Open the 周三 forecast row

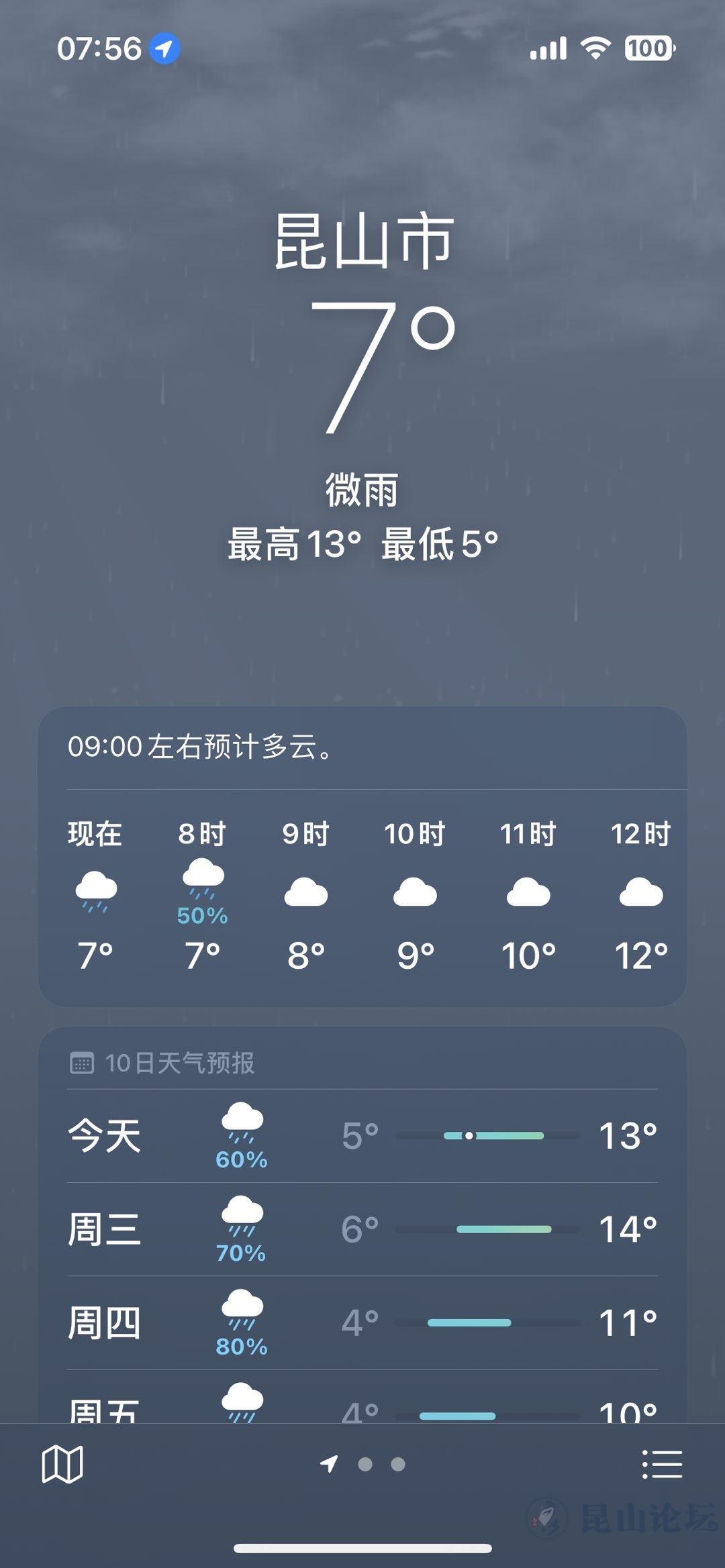point(362,1230)
